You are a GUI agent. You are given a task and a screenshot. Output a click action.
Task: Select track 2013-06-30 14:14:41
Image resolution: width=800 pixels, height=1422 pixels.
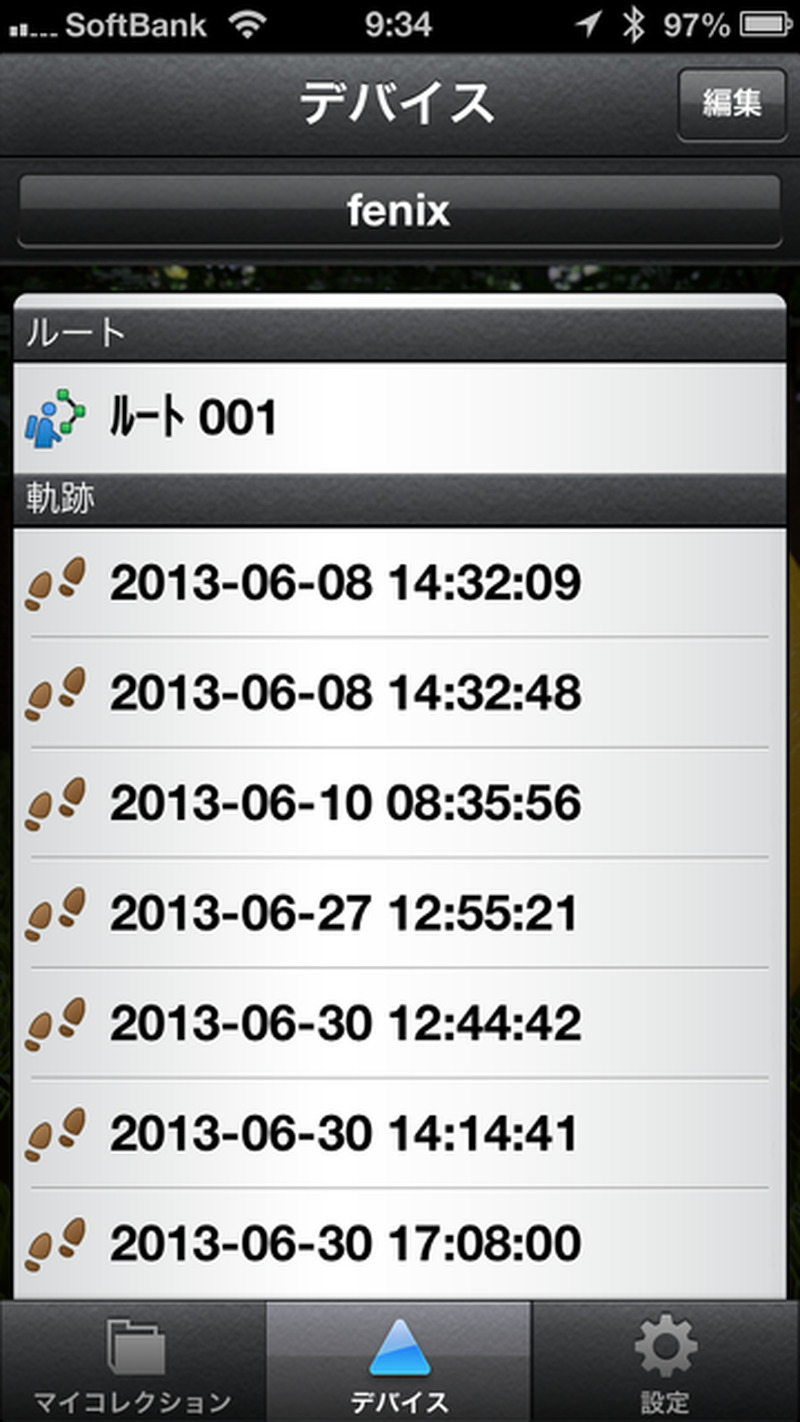pyautogui.click(x=399, y=1133)
